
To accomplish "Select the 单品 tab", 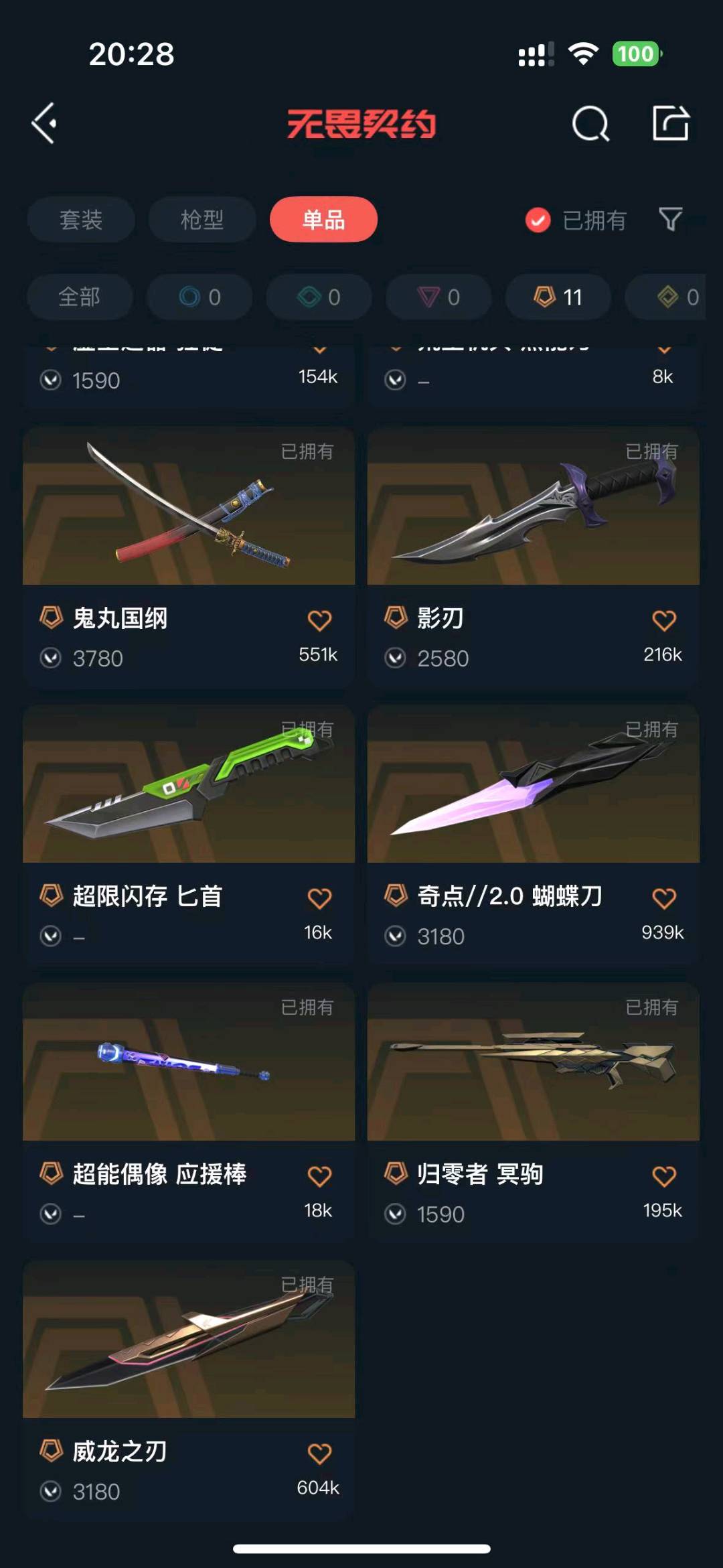I will (x=323, y=220).
